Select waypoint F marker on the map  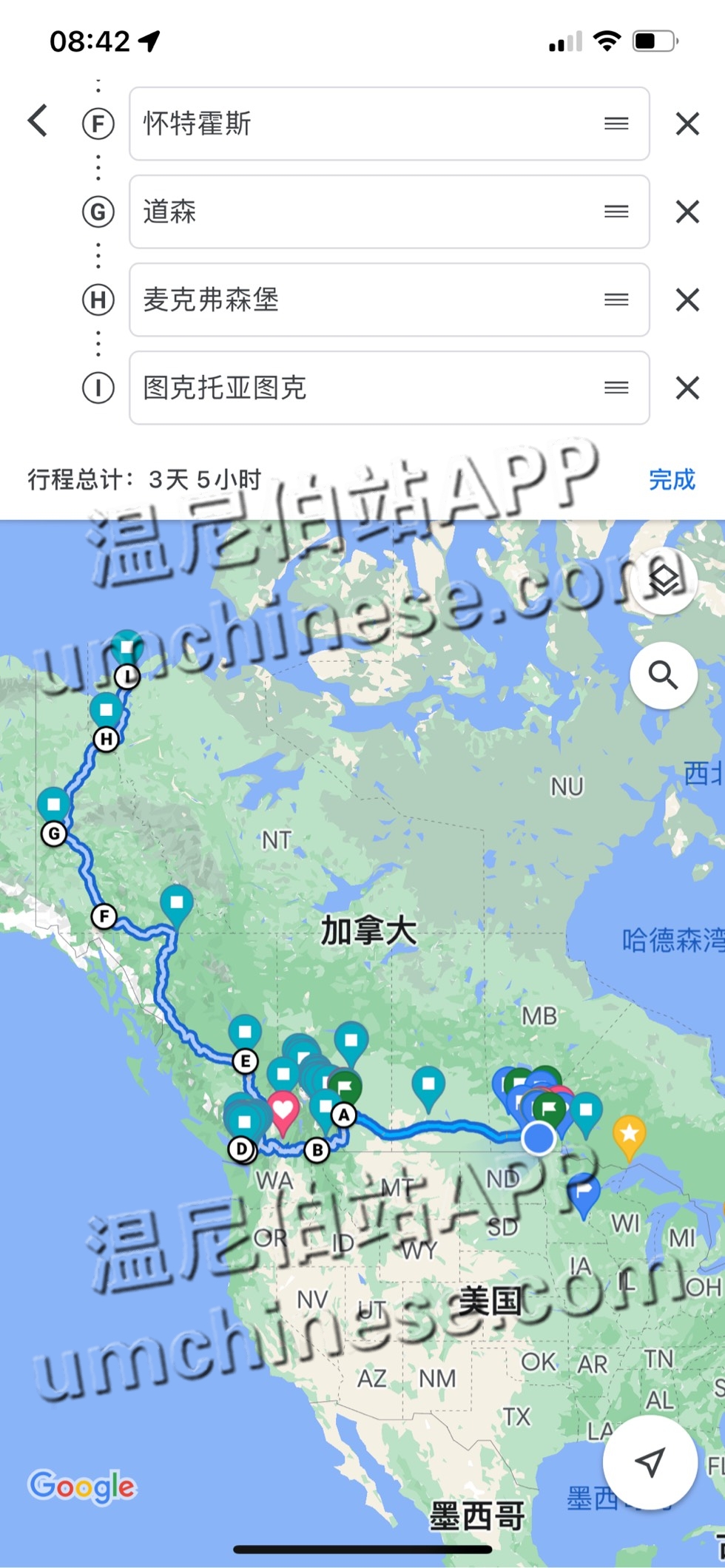[104, 917]
